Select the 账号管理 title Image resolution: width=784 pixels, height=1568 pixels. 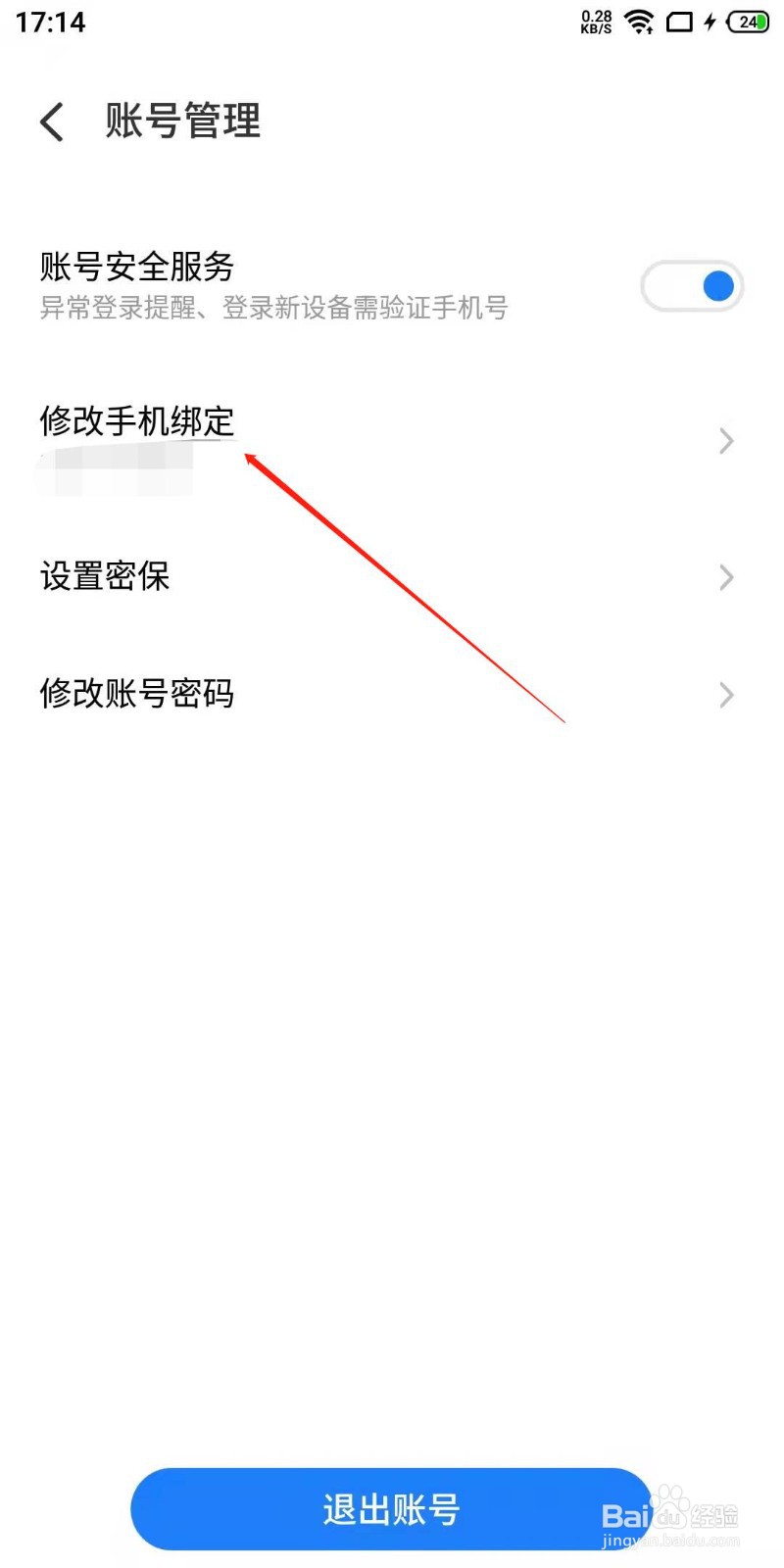point(182,121)
